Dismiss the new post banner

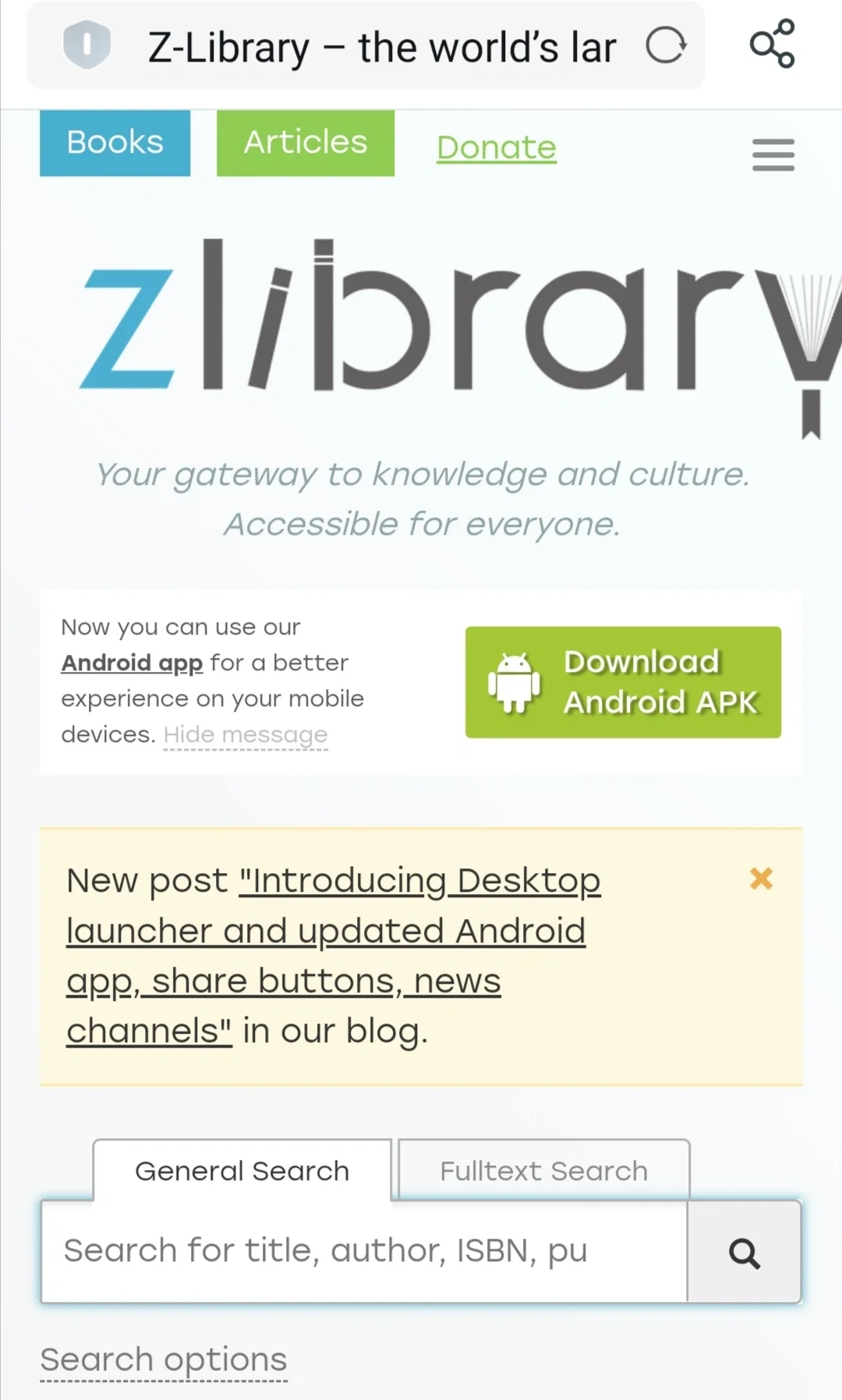(x=761, y=879)
